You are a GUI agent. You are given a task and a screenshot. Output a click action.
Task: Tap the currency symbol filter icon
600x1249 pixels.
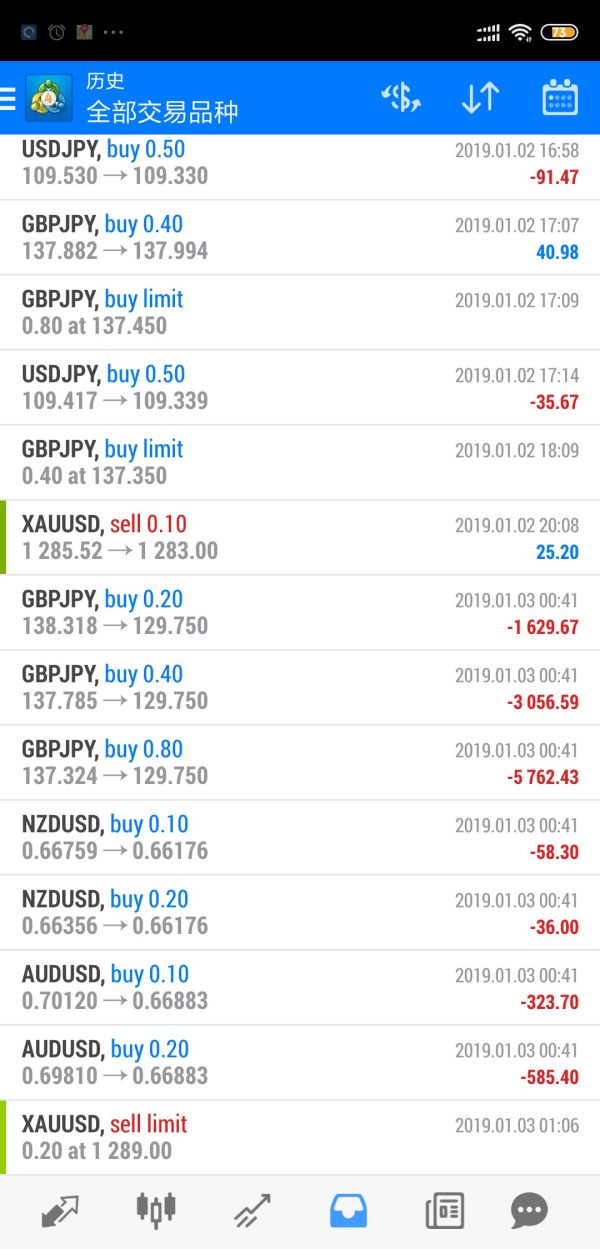pyautogui.click(x=401, y=98)
